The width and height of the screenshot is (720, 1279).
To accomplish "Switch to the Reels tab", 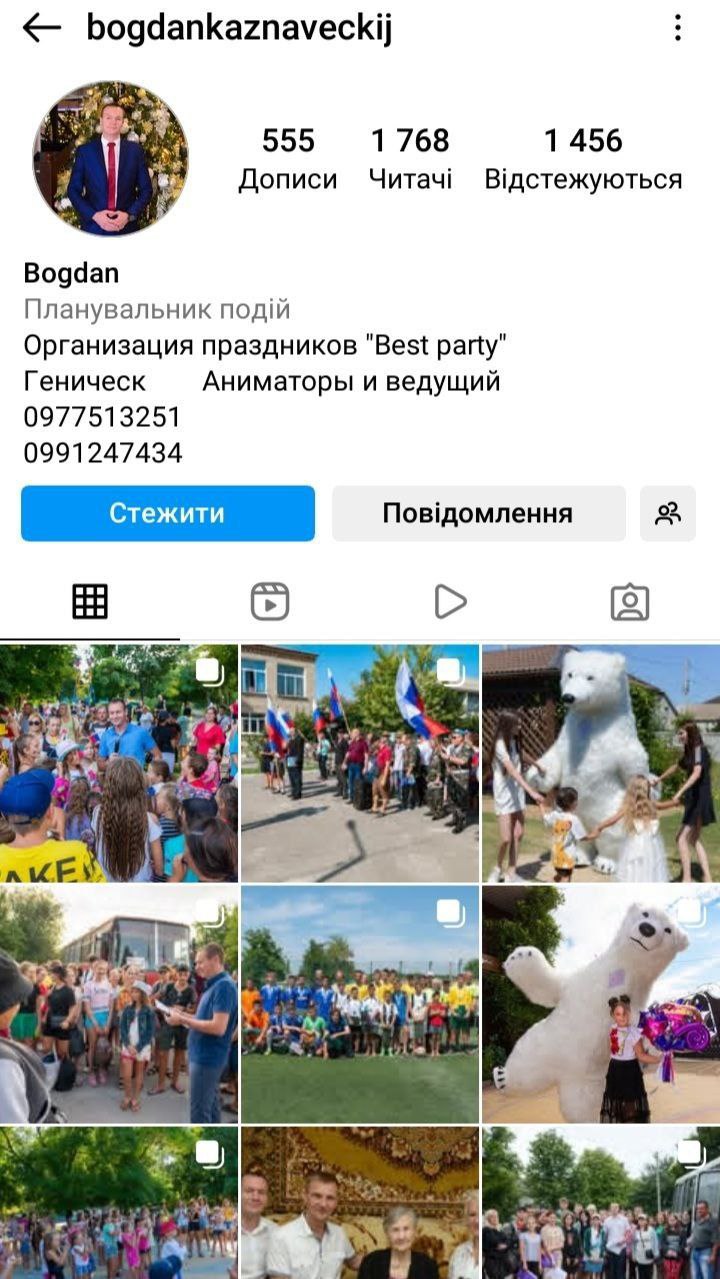I will tap(270, 602).
